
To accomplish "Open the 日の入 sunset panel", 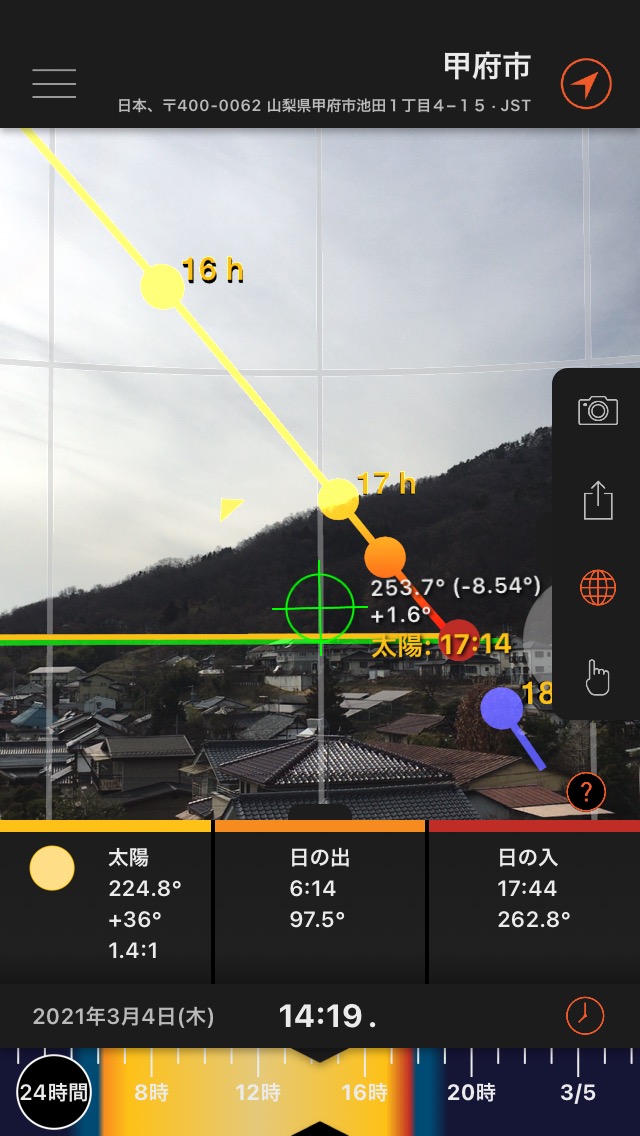I will pos(534,903).
